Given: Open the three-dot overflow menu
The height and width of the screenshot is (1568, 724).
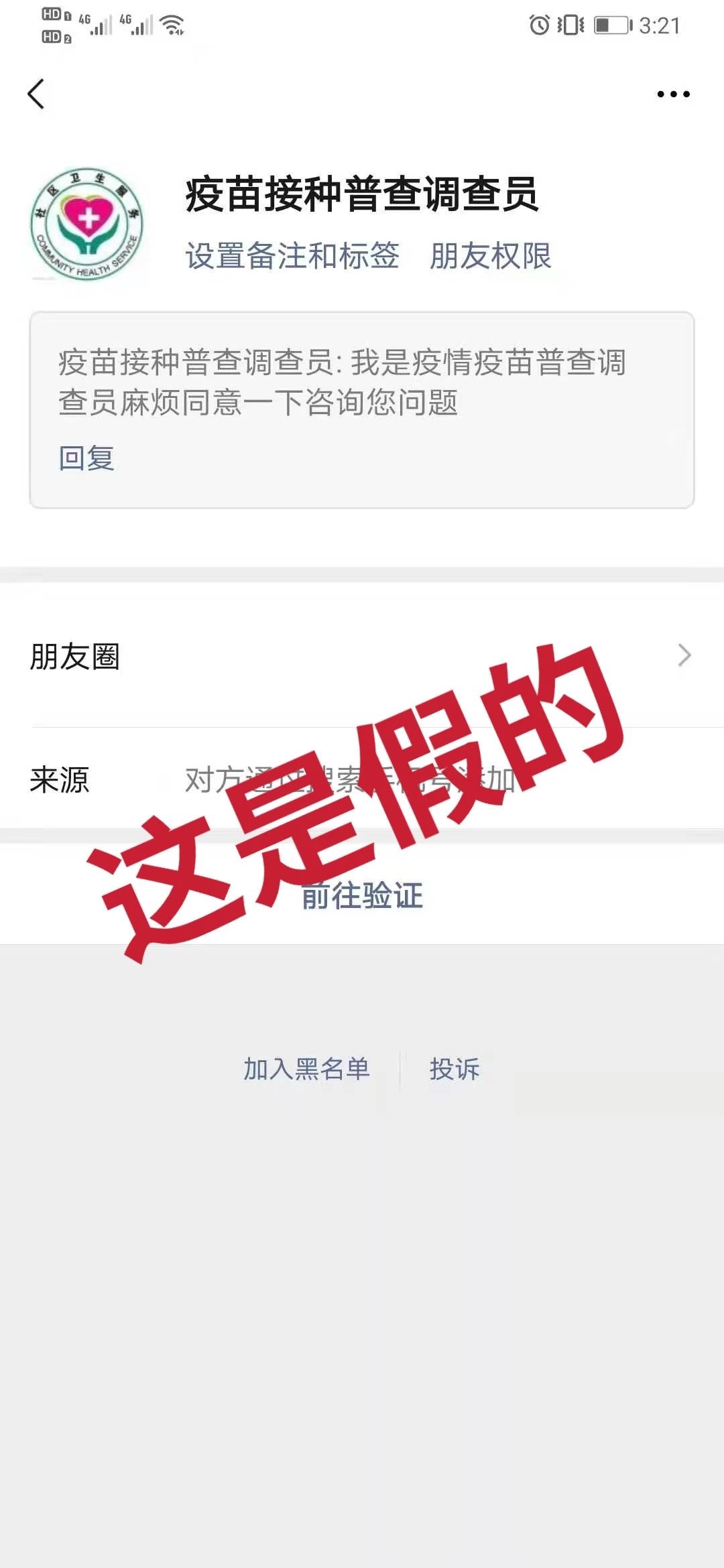Looking at the screenshot, I should pos(673,94).
